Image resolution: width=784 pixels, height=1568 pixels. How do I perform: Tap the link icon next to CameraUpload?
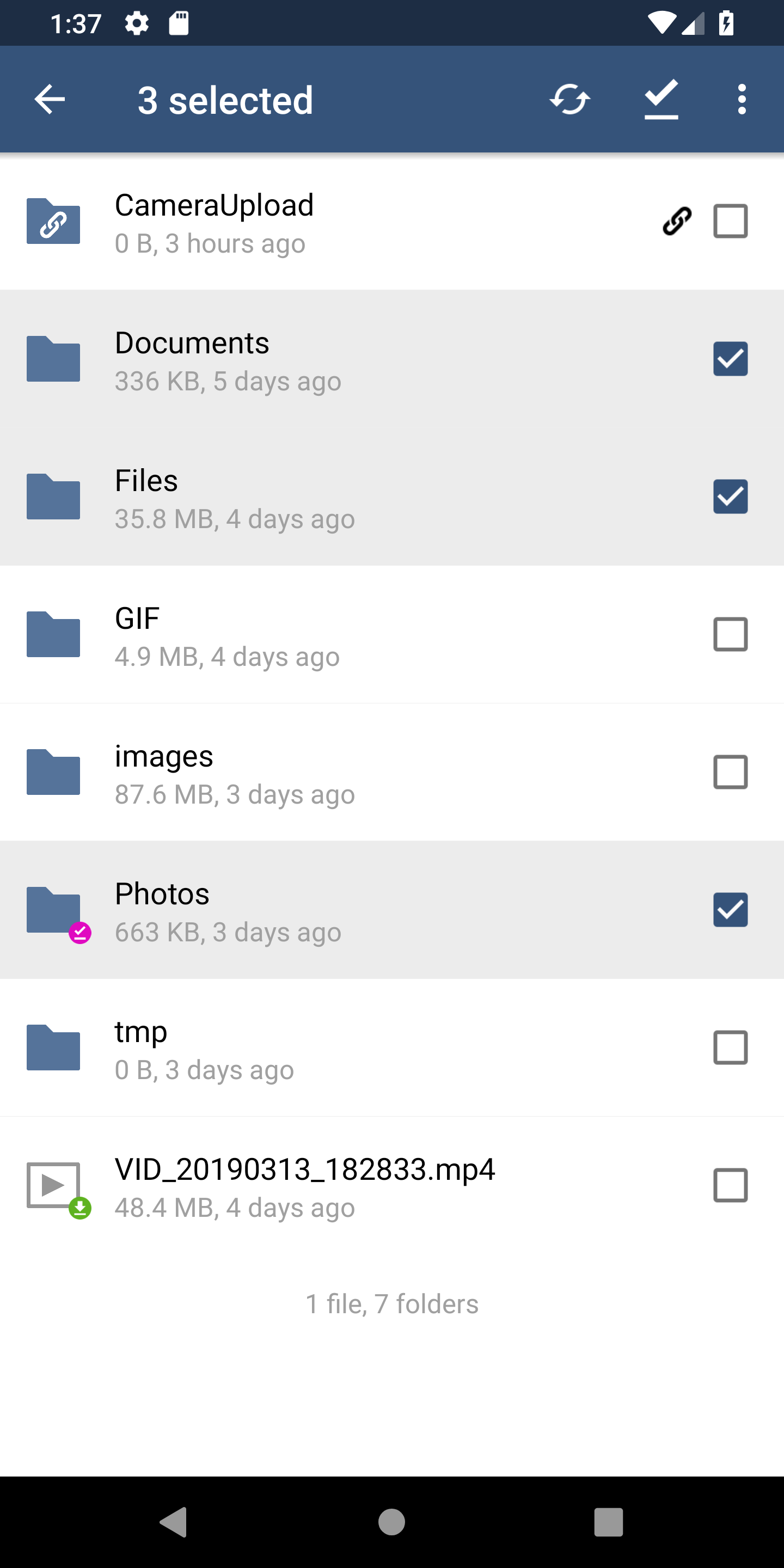[x=675, y=222]
